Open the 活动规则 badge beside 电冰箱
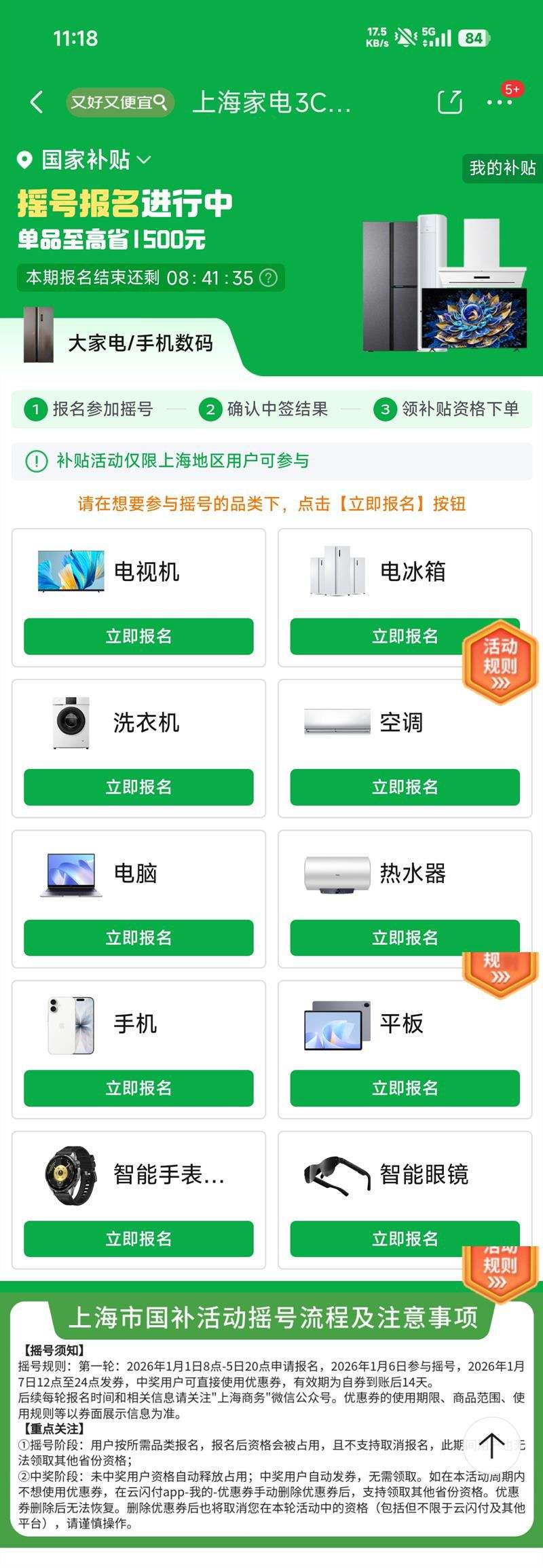The image size is (543, 1568). coord(500,662)
